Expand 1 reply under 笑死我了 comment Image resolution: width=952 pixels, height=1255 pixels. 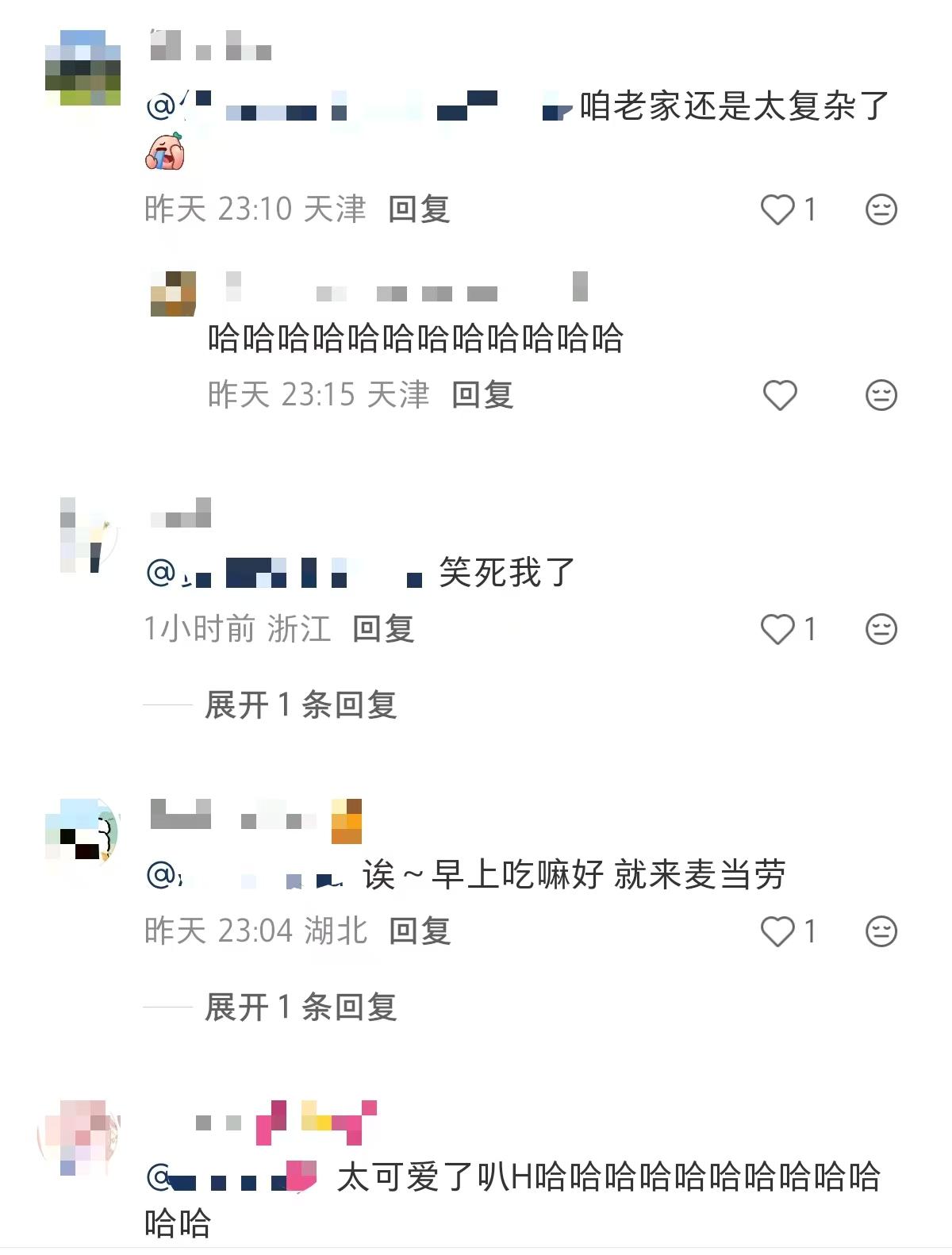click(x=301, y=704)
